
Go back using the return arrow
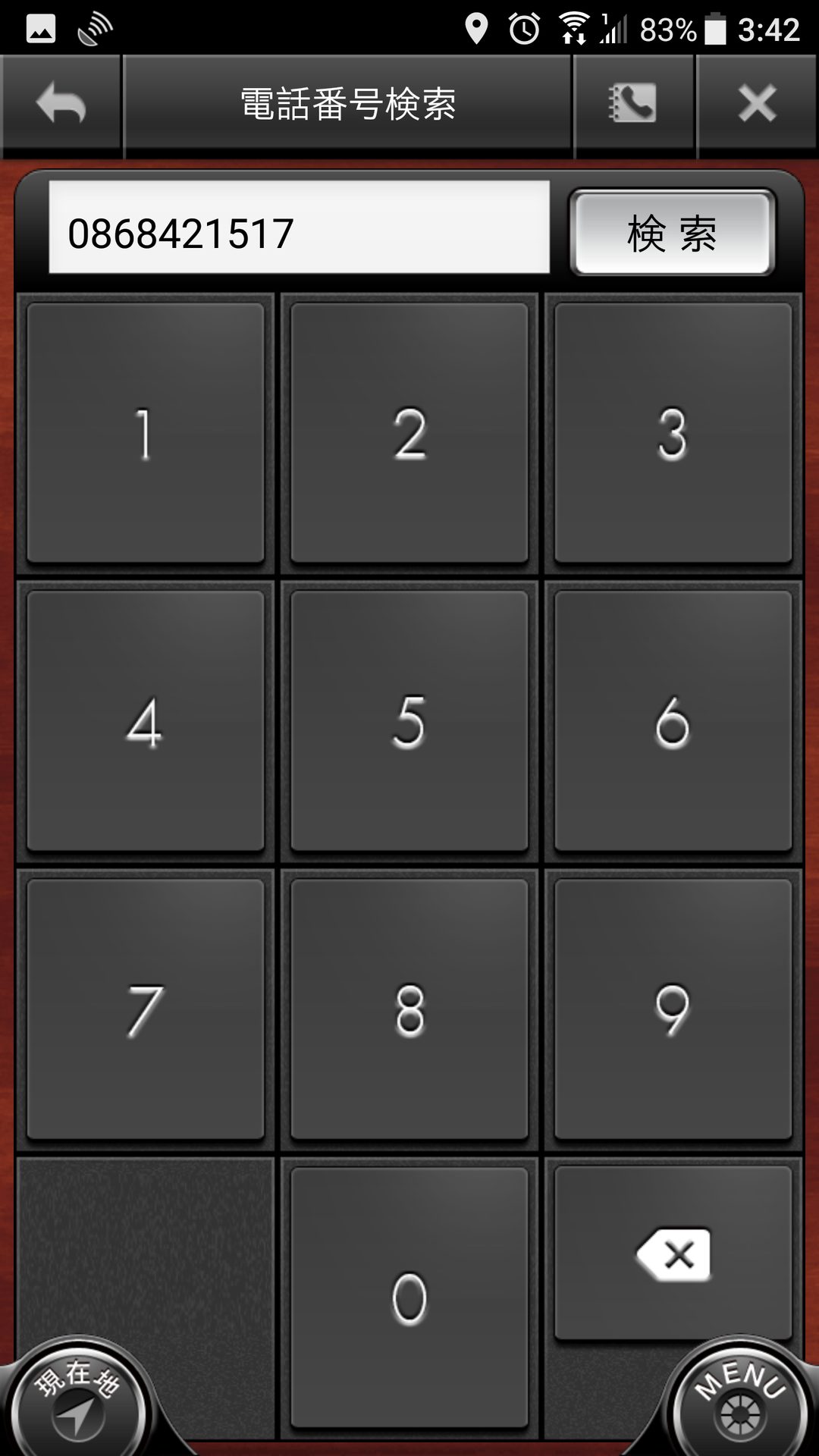point(61,103)
